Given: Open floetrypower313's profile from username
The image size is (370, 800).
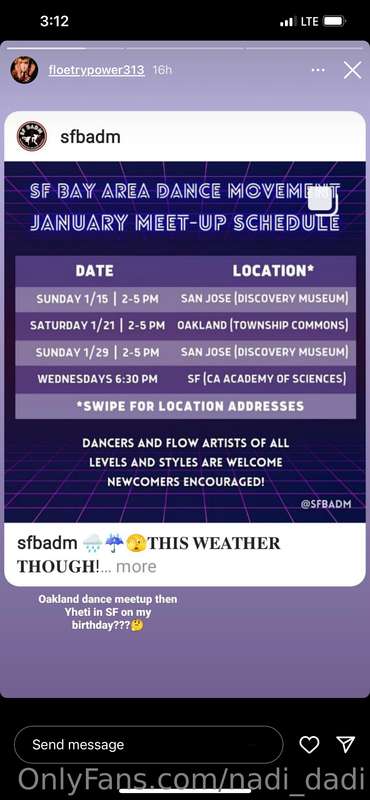Looking at the screenshot, I should [x=96, y=70].
